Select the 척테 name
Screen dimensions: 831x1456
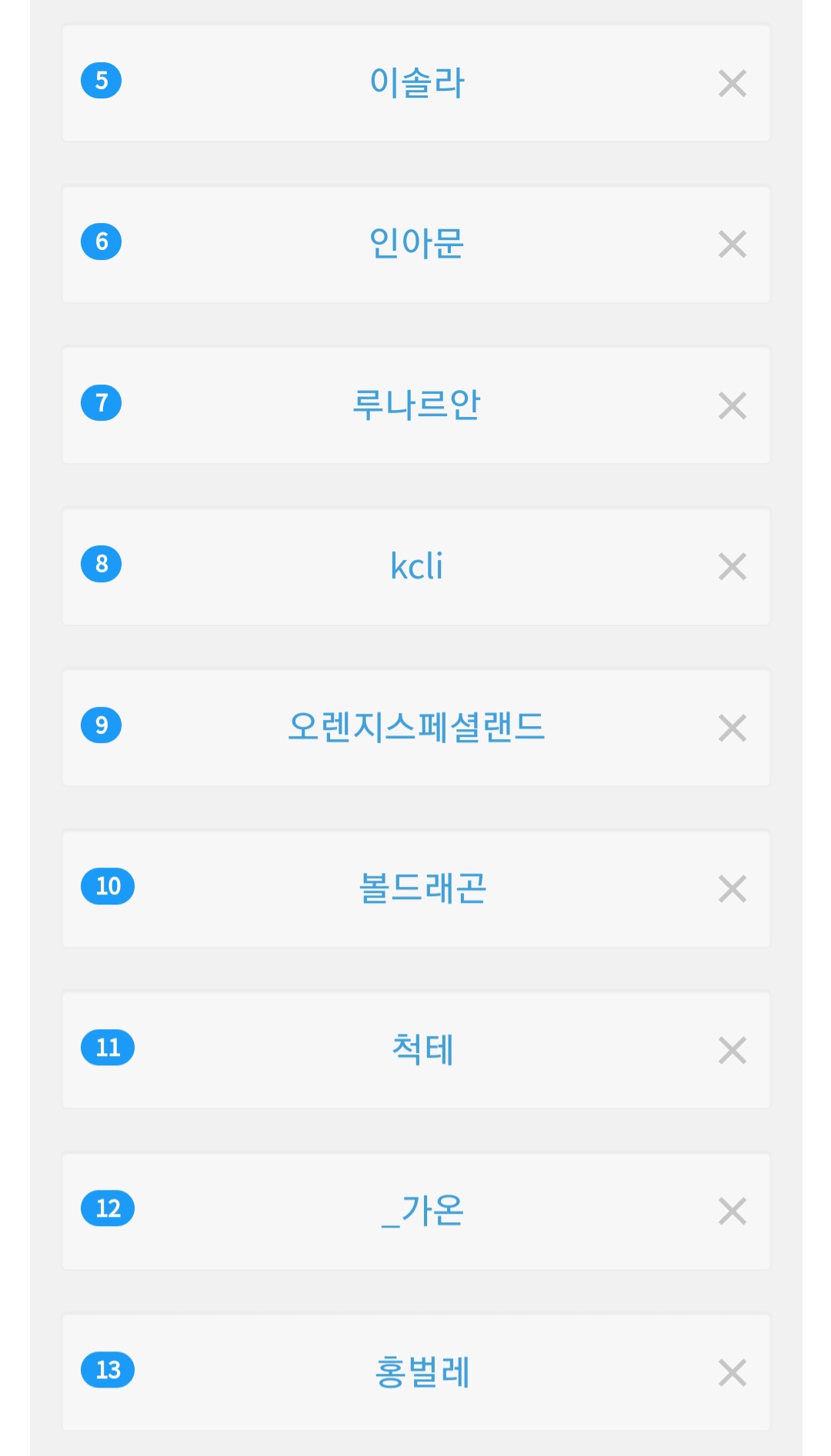(422, 1049)
